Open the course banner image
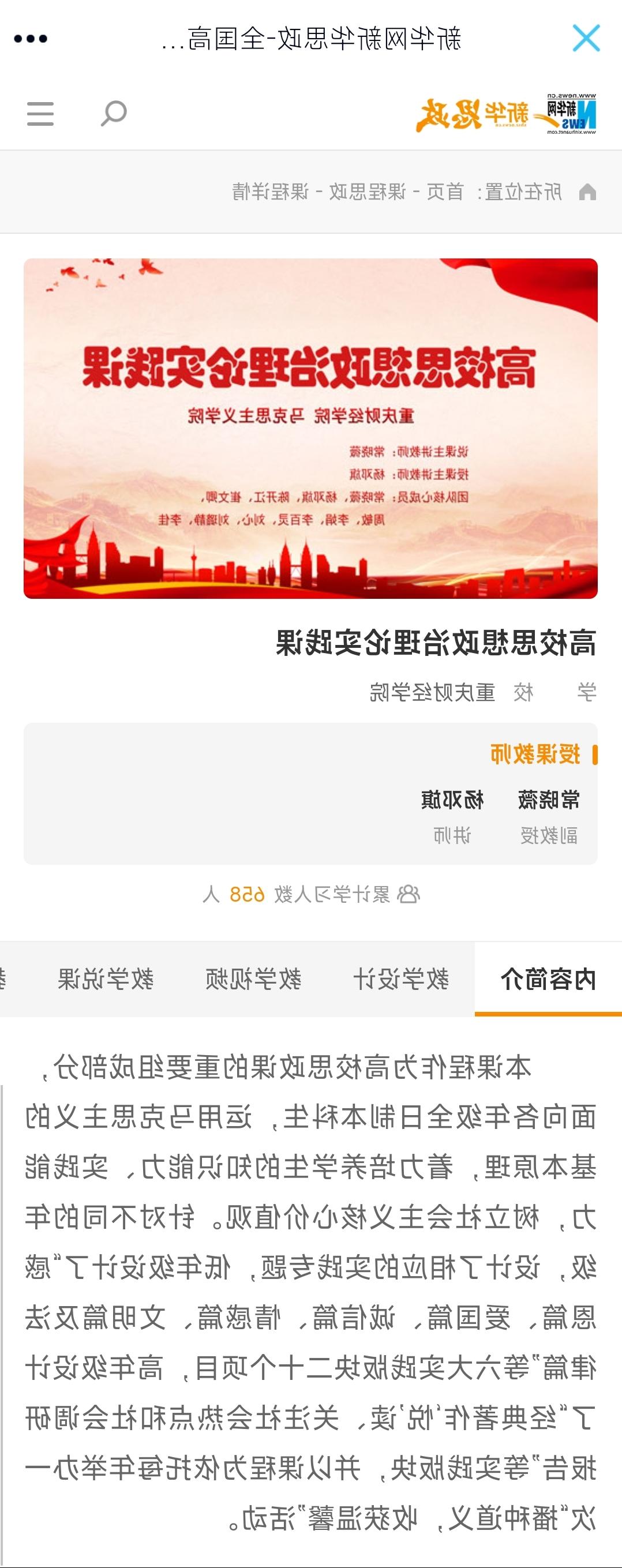This screenshot has height=1568, width=622. click(310, 428)
